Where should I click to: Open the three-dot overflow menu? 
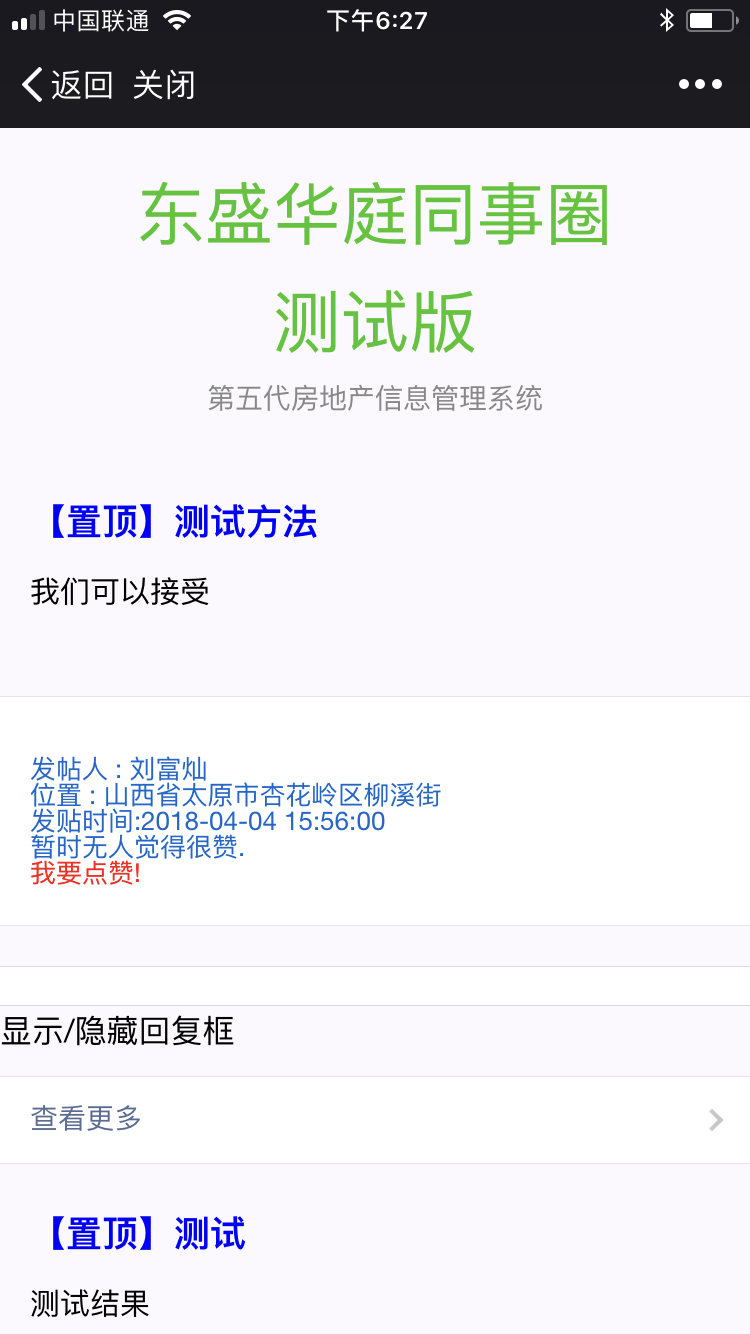700,85
